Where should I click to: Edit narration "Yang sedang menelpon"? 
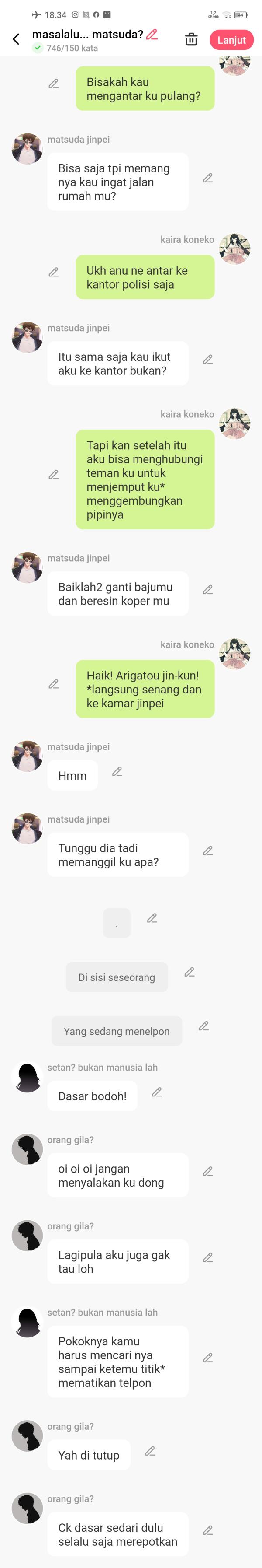pyautogui.click(x=204, y=1026)
